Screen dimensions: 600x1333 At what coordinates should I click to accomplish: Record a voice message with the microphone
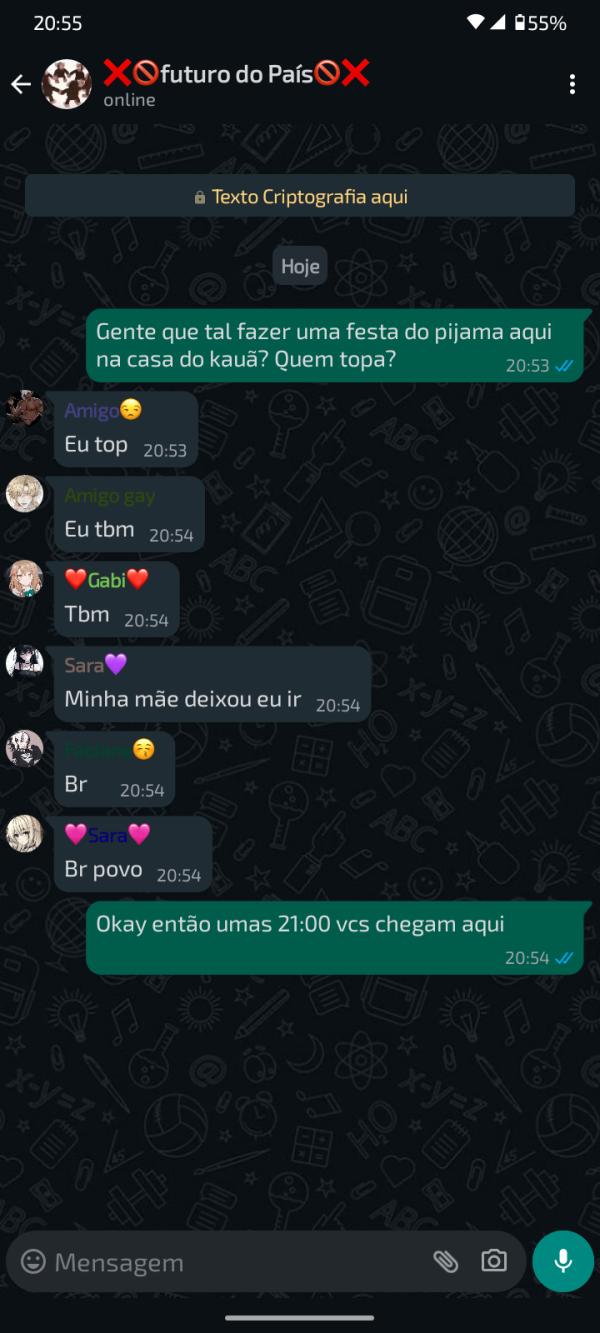tap(563, 1261)
